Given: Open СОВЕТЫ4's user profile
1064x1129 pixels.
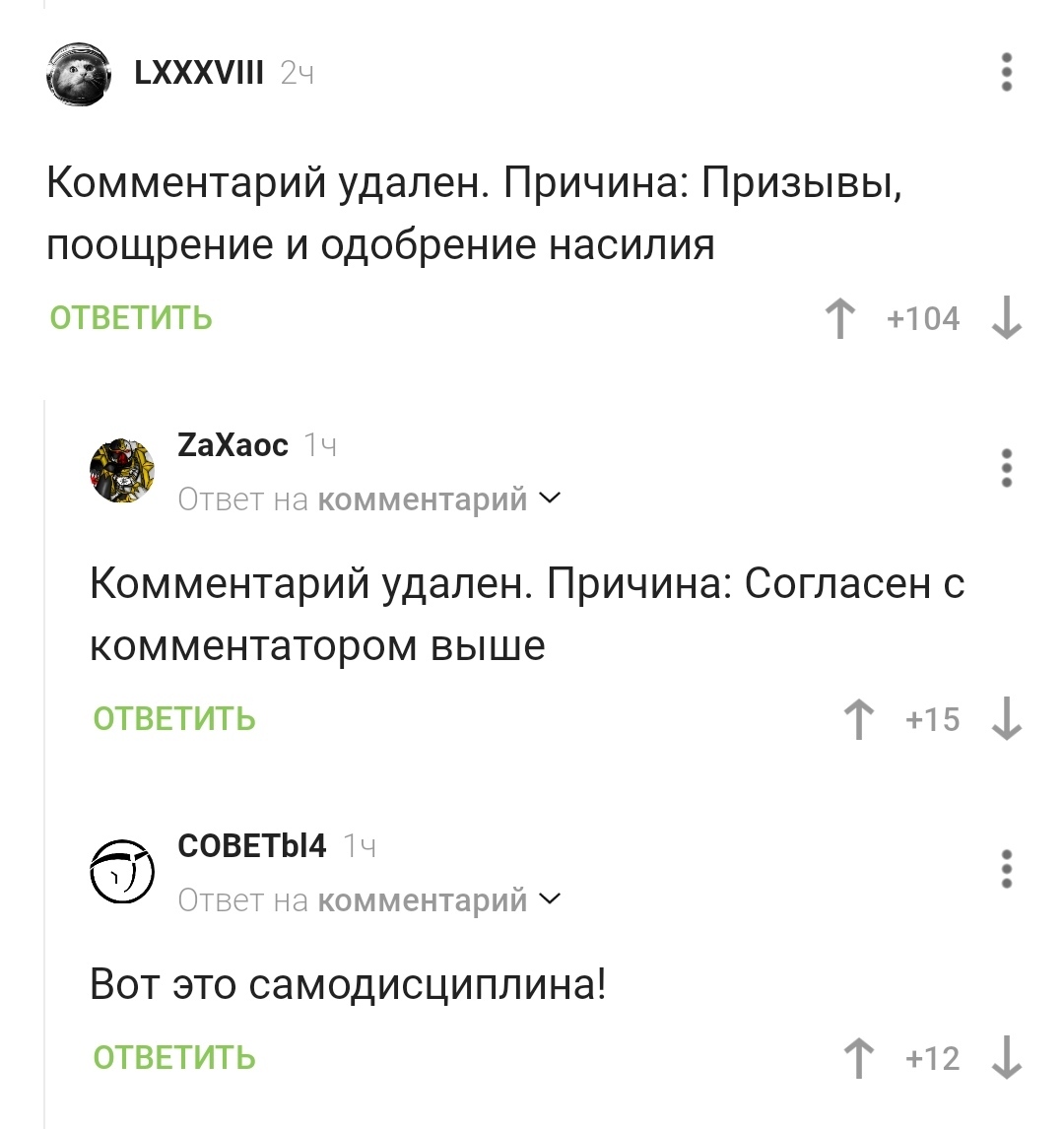Looking at the screenshot, I should (251, 845).
